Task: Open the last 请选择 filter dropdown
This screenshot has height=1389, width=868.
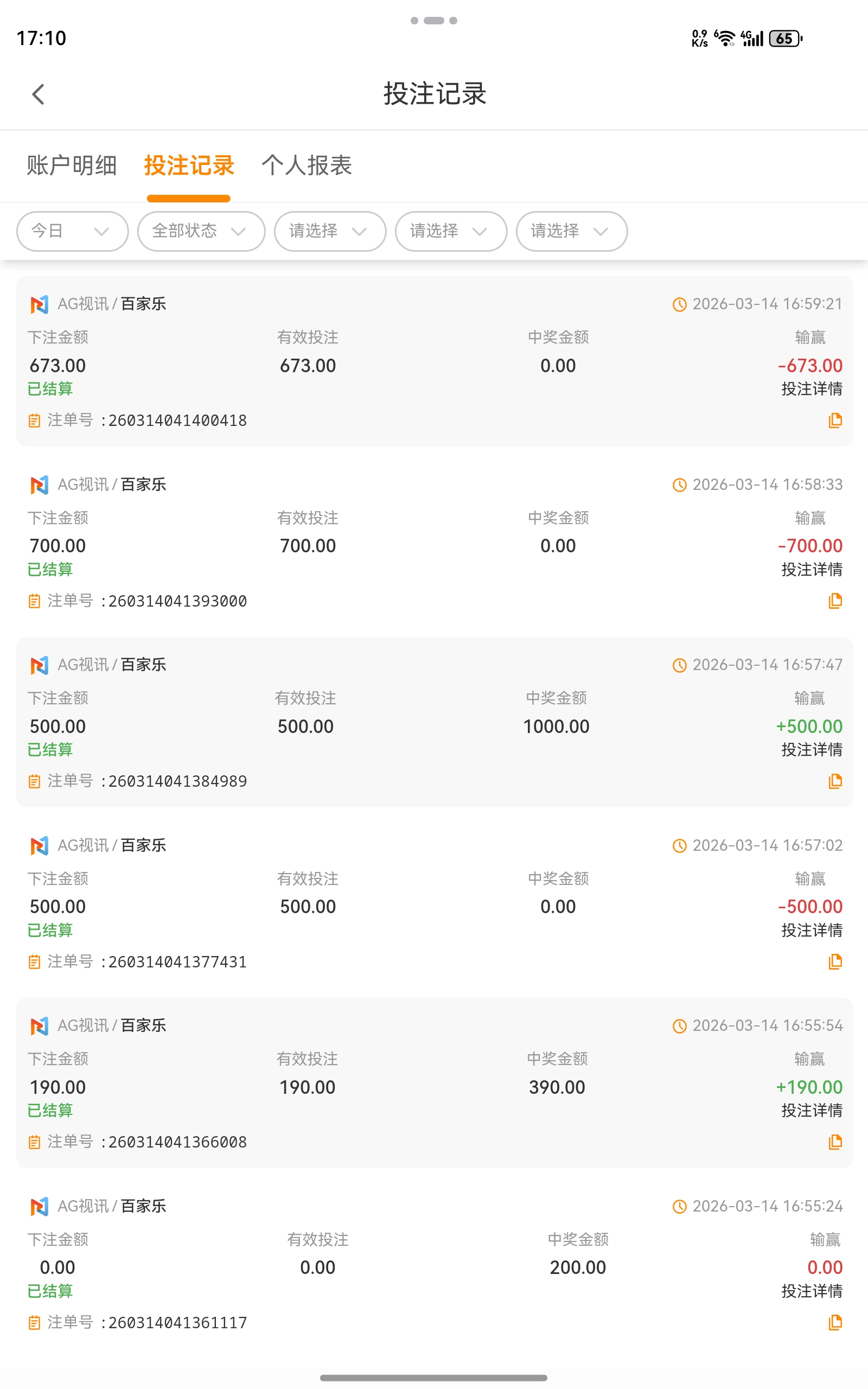Action: [x=571, y=231]
